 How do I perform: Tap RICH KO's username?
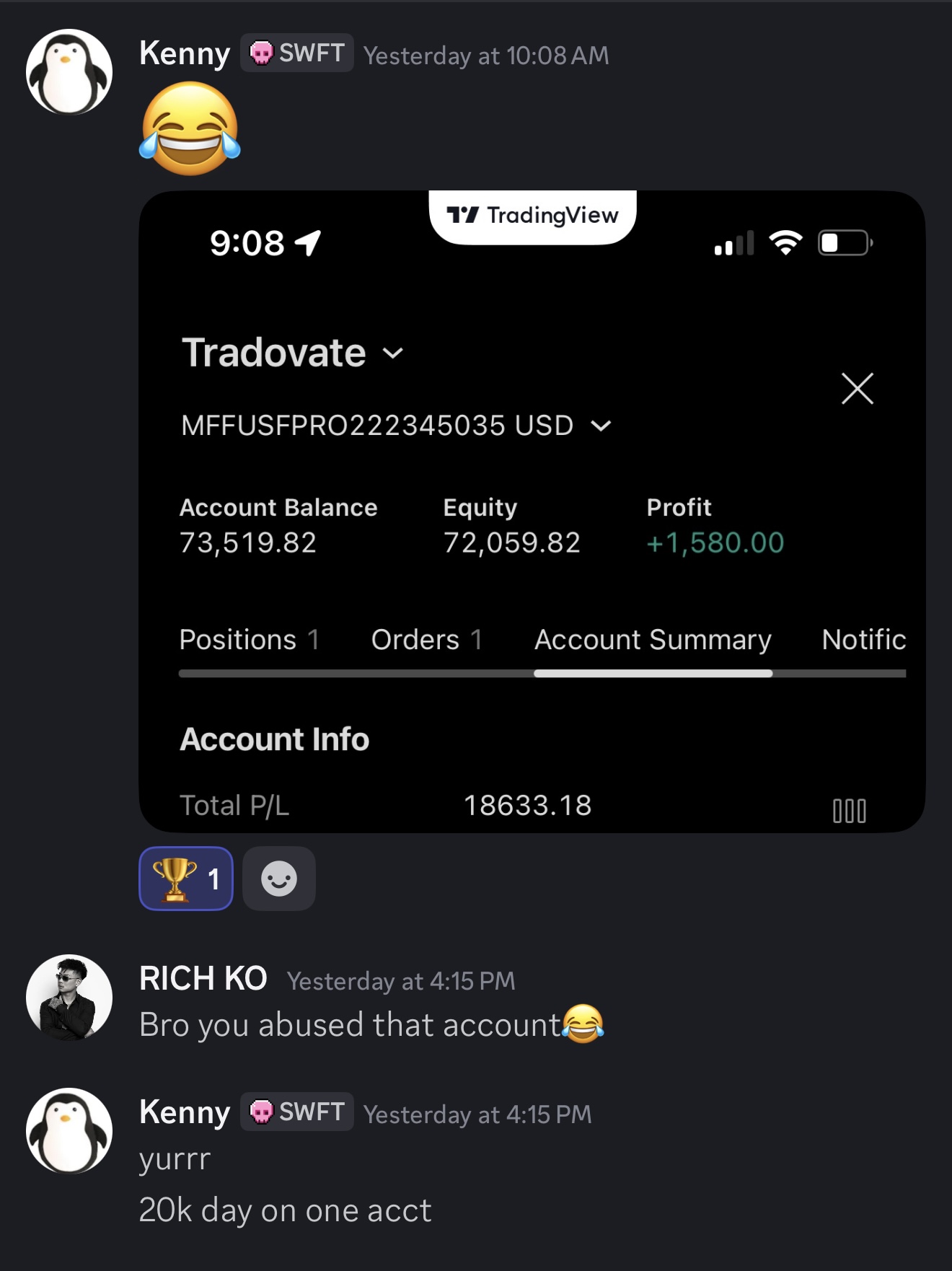point(203,979)
